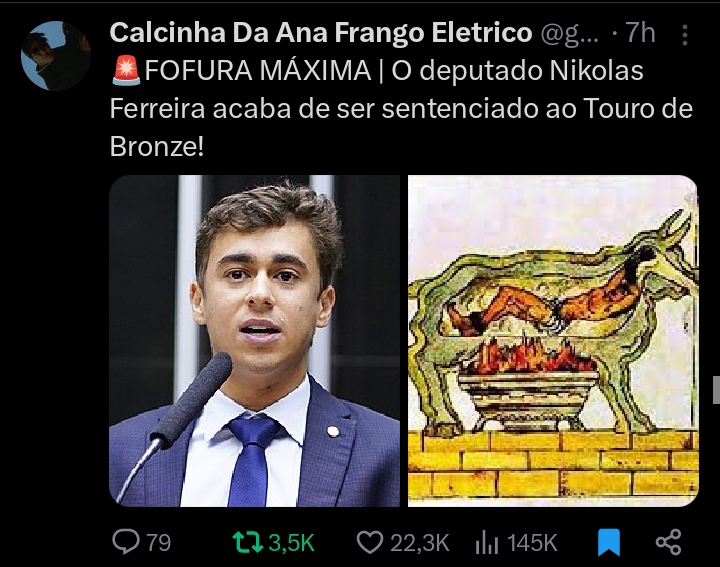
Task: Open the tweet's overflow menu
Action: [x=685, y=35]
